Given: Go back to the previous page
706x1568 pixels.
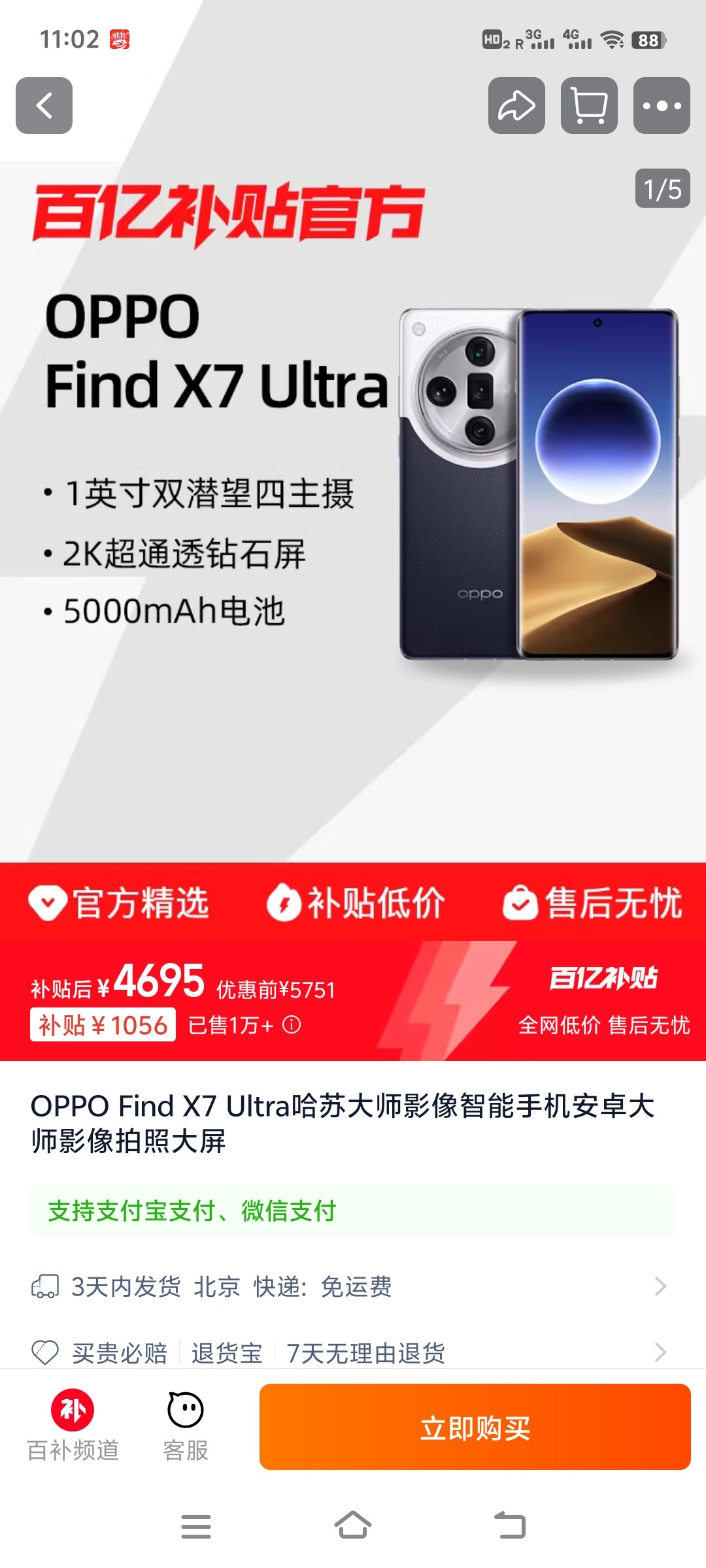Looking at the screenshot, I should click(44, 105).
